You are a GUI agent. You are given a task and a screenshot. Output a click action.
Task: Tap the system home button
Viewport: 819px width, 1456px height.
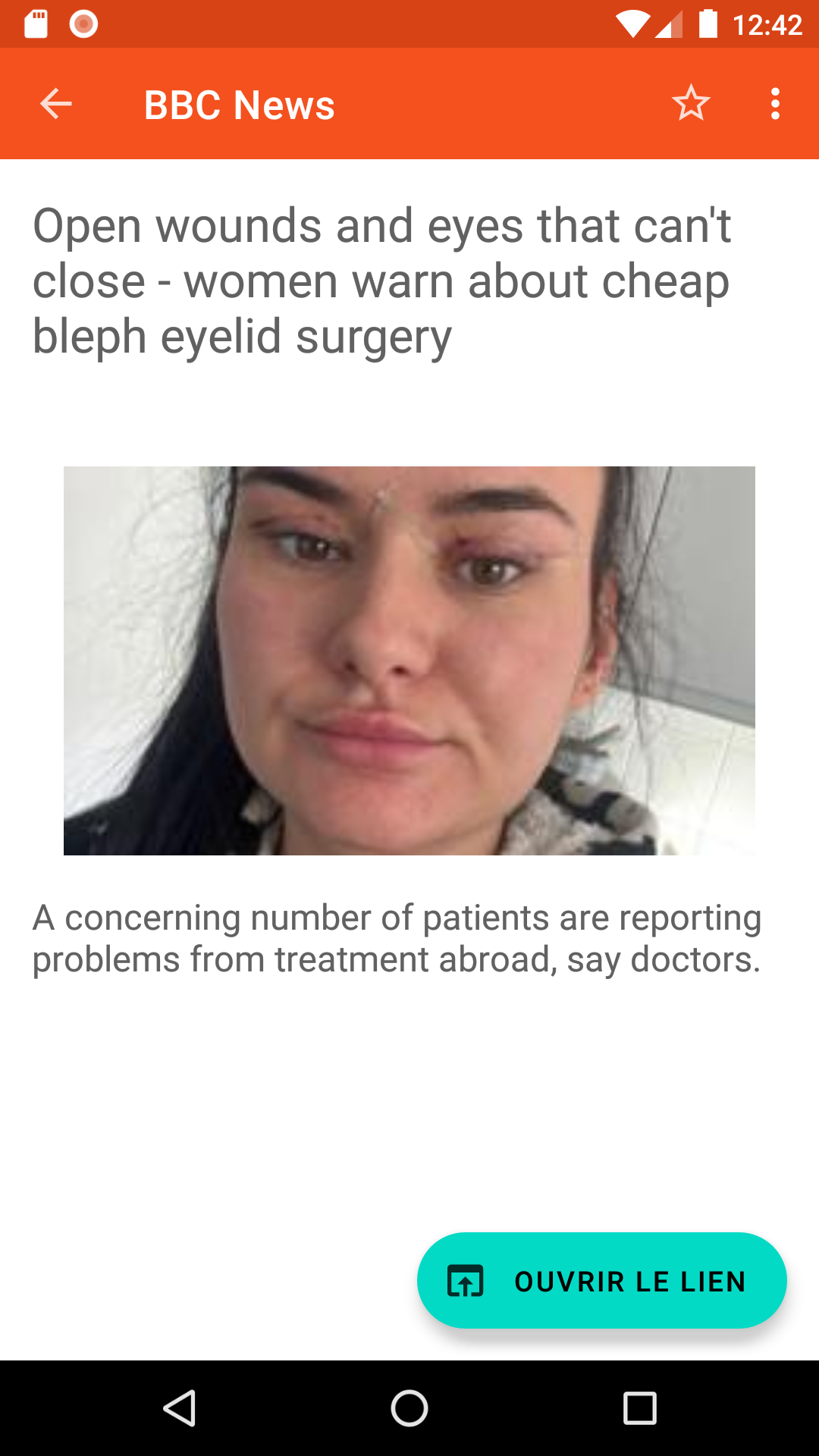(409, 1409)
